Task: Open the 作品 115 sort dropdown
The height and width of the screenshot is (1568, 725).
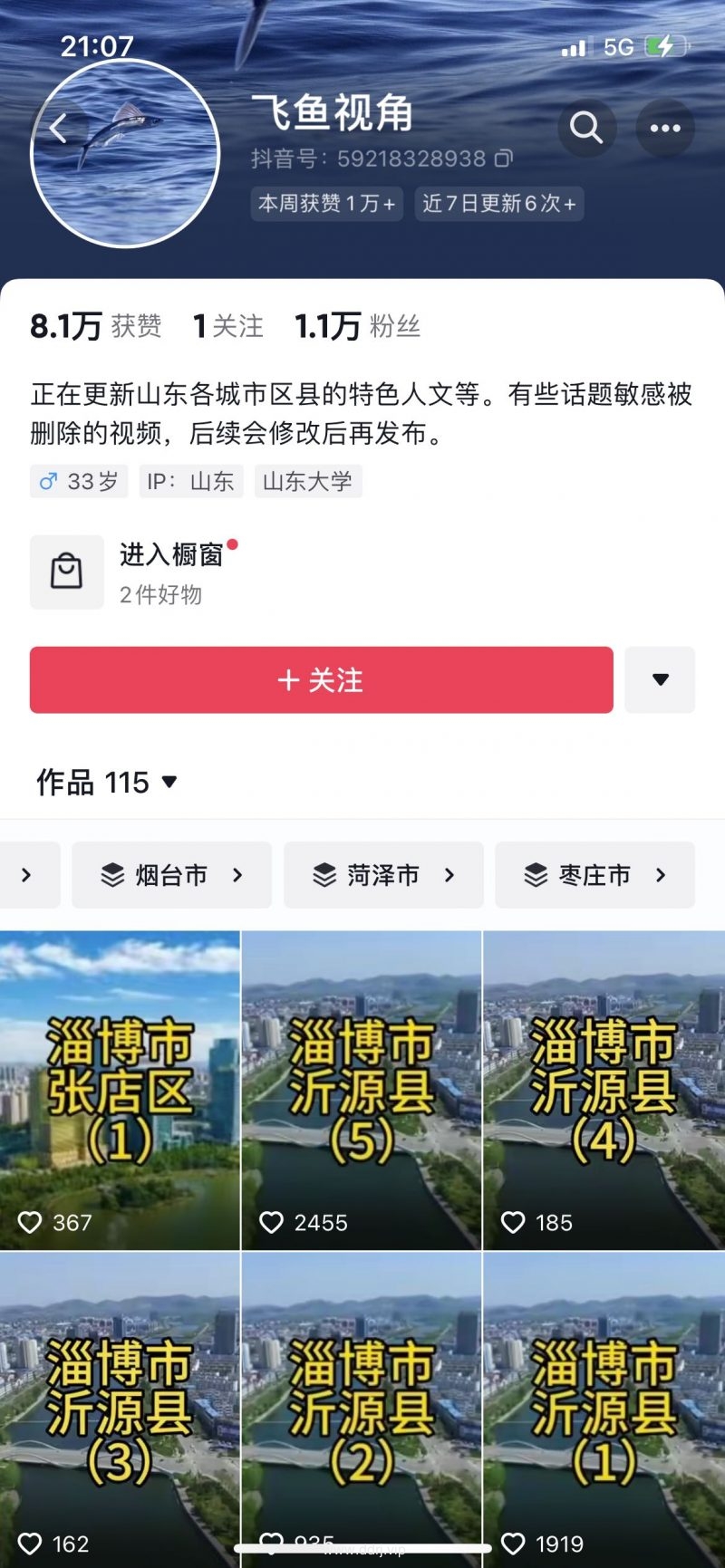Action: coord(107,782)
